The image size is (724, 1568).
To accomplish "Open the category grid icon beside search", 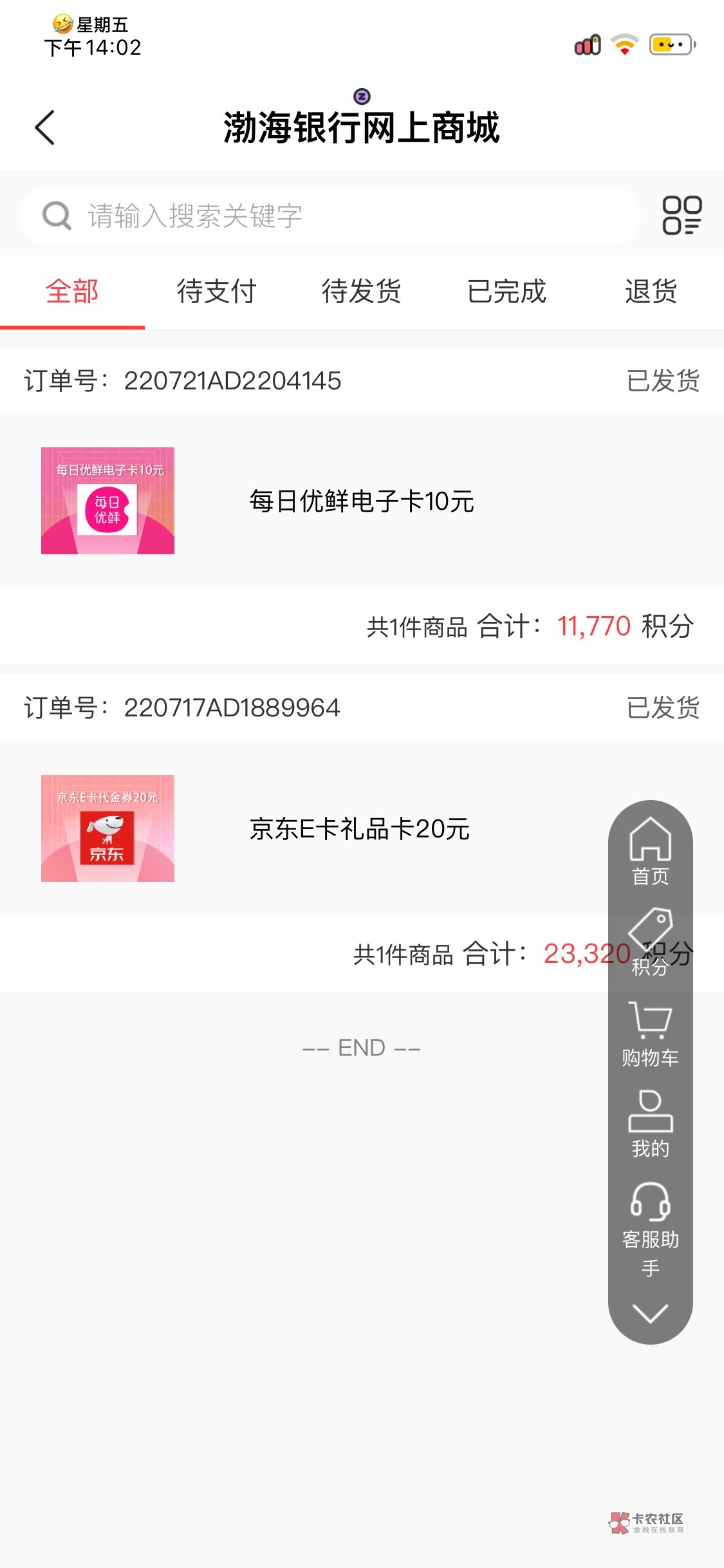I will [x=682, y=216].
